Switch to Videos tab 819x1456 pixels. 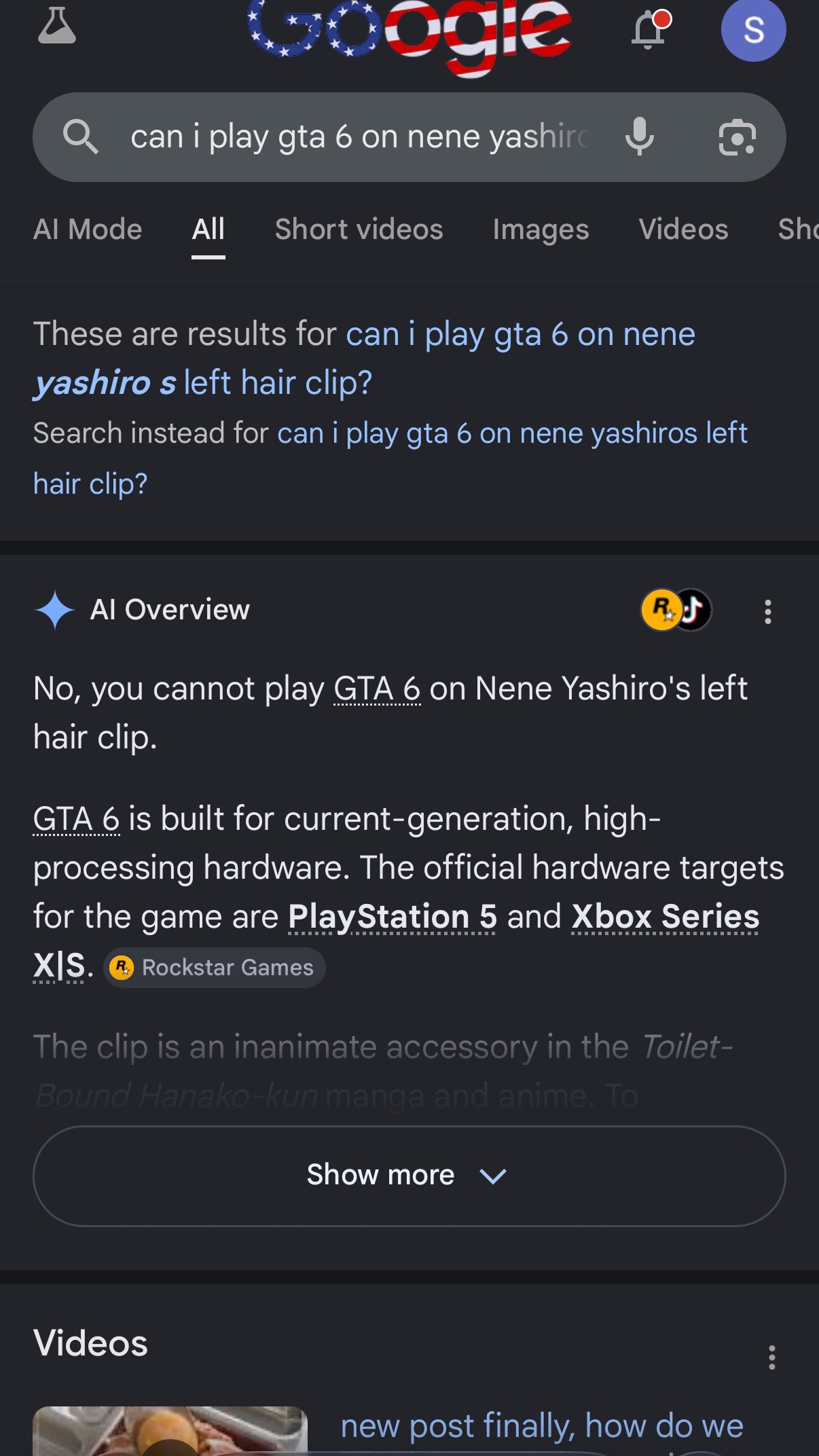(683, 230)
